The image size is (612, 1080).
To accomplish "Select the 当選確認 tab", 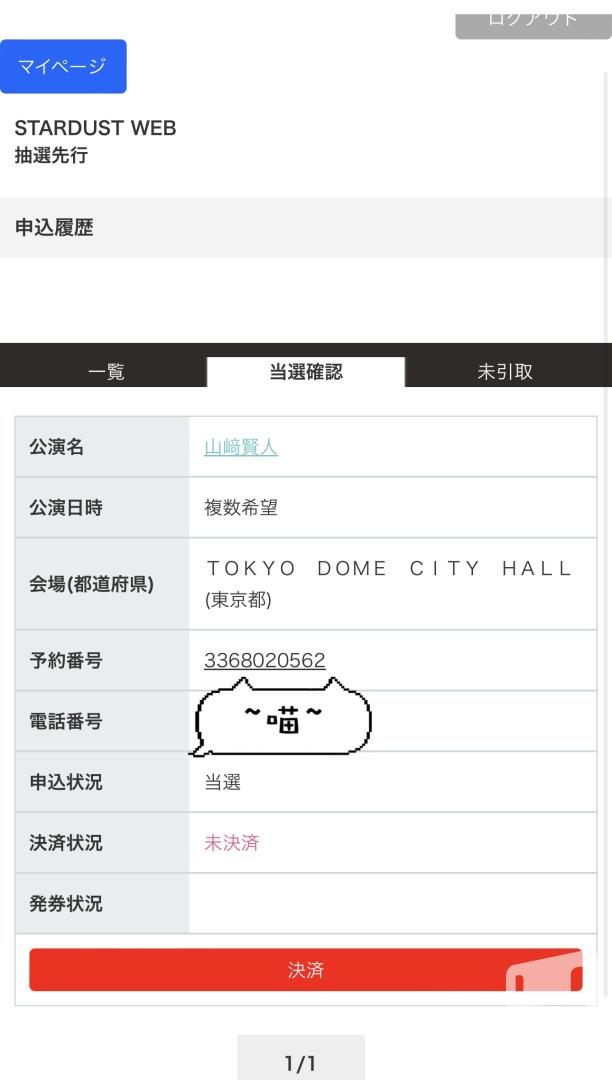I will click(306, 372).
